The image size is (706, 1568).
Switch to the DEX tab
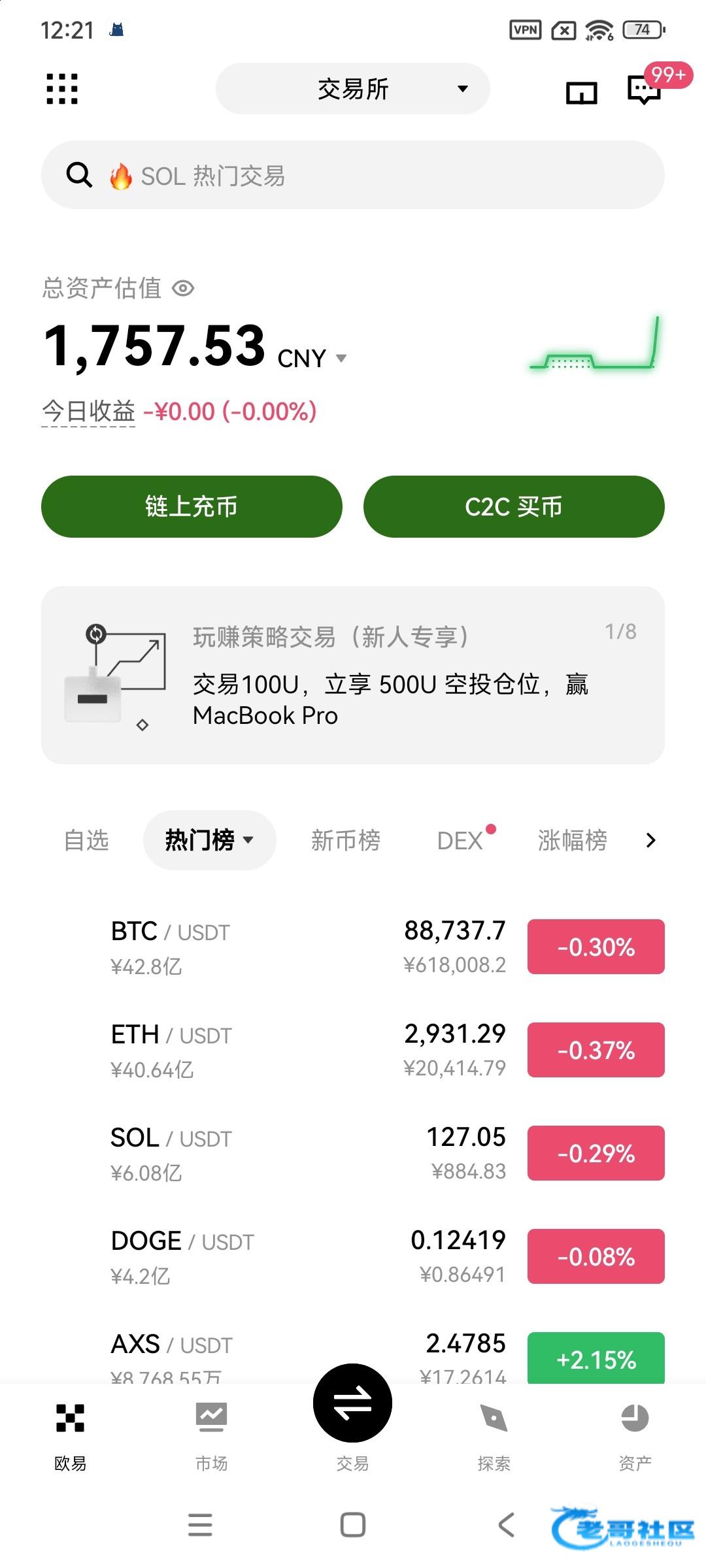(460, 840)
